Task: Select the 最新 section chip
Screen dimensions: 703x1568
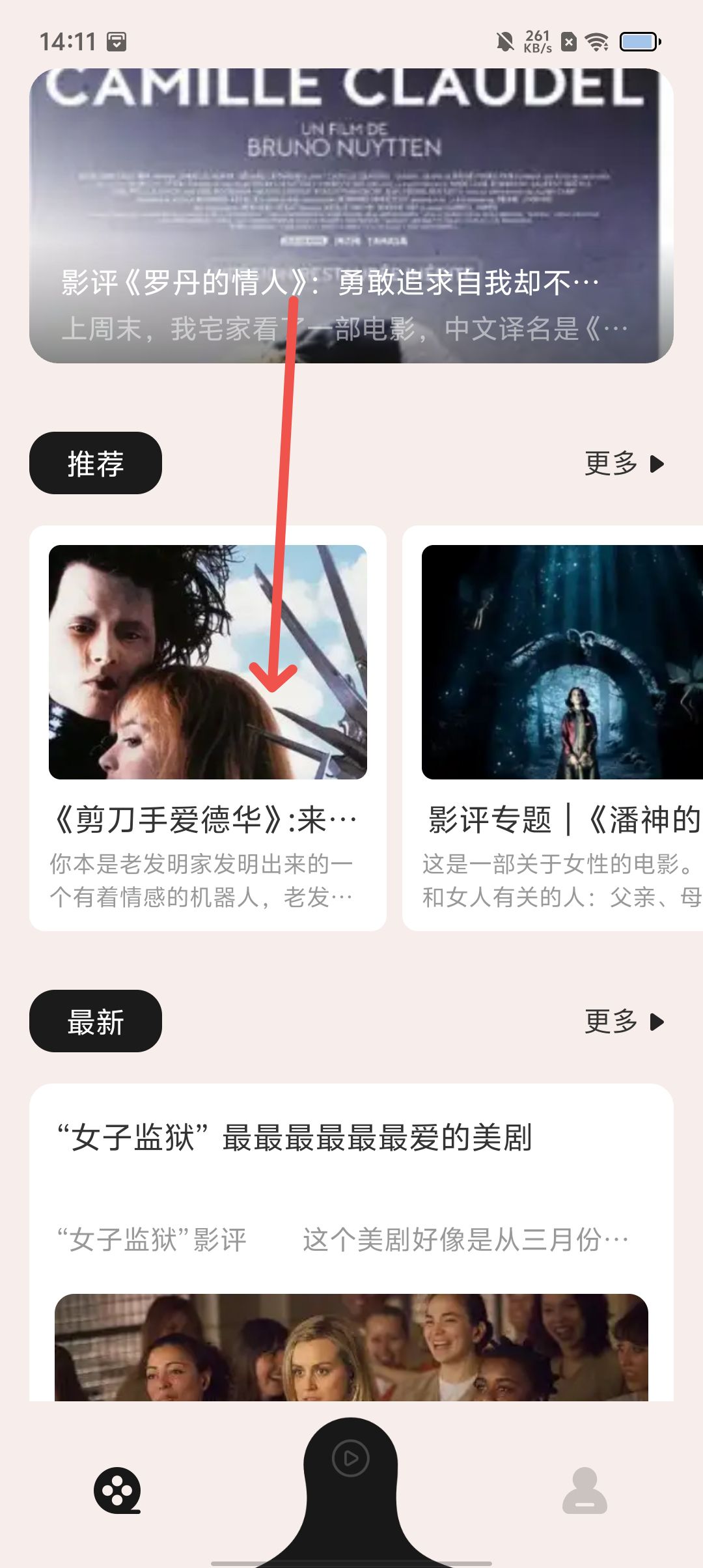Action: (x=96, y=1022)
